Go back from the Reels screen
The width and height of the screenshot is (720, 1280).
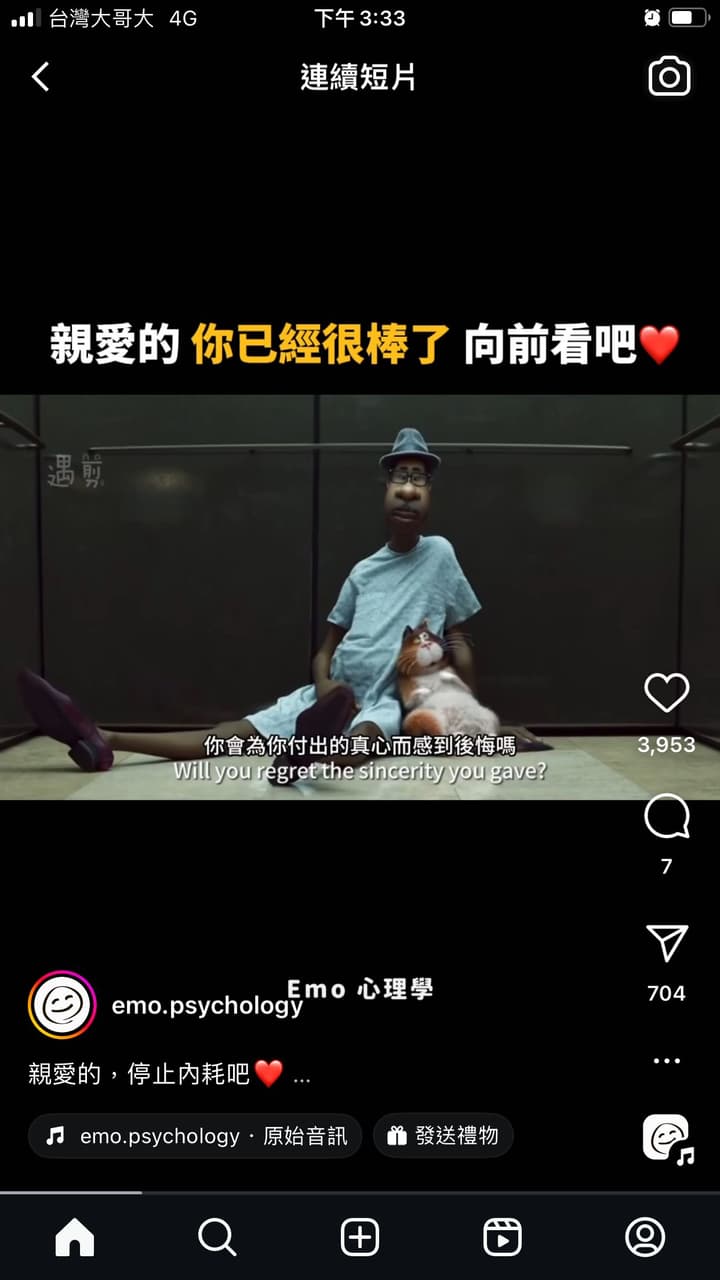pyautogui.click(x=40, y=77)
